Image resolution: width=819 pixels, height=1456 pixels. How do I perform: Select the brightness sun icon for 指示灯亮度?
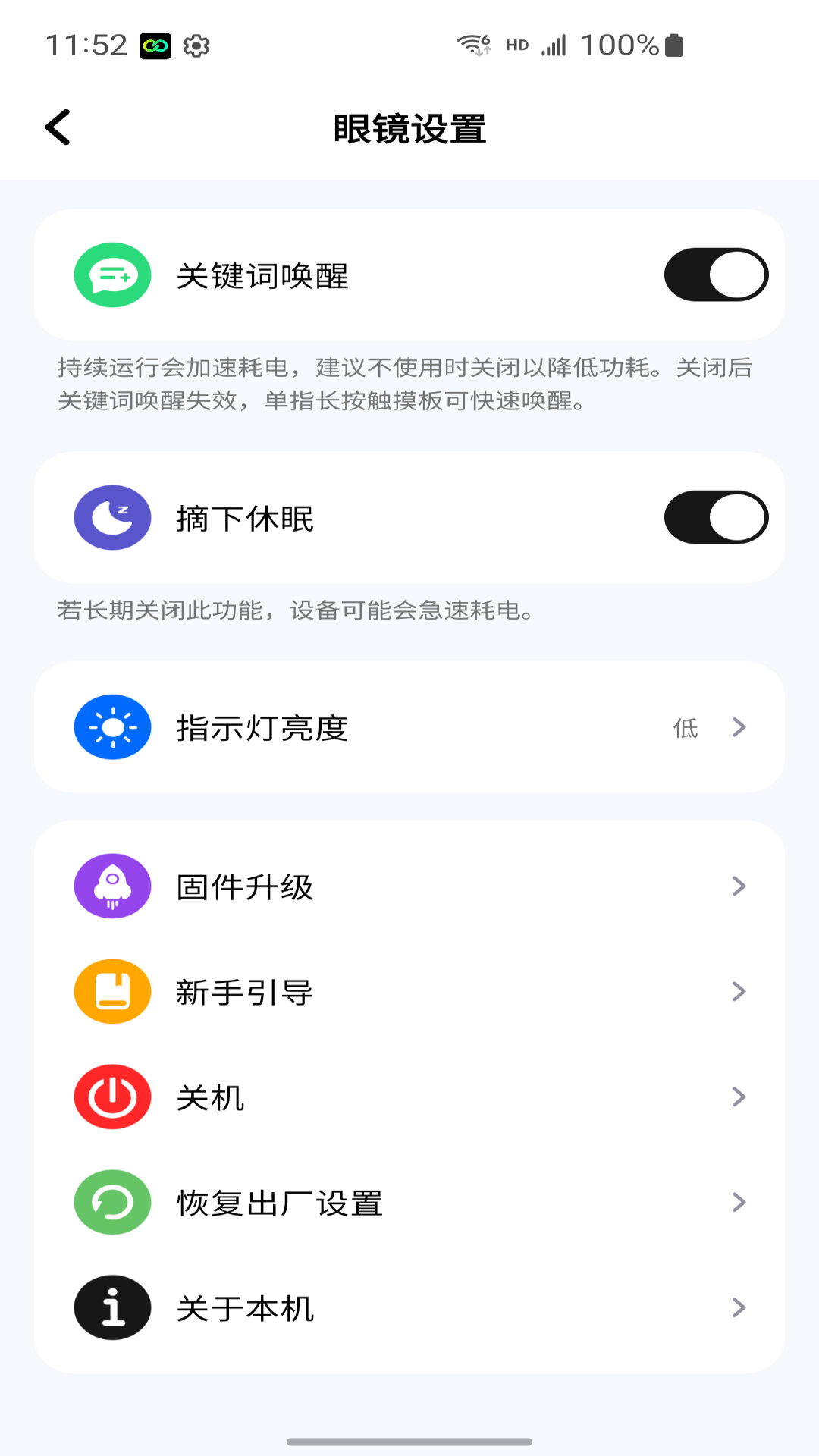tap(111, 726)
